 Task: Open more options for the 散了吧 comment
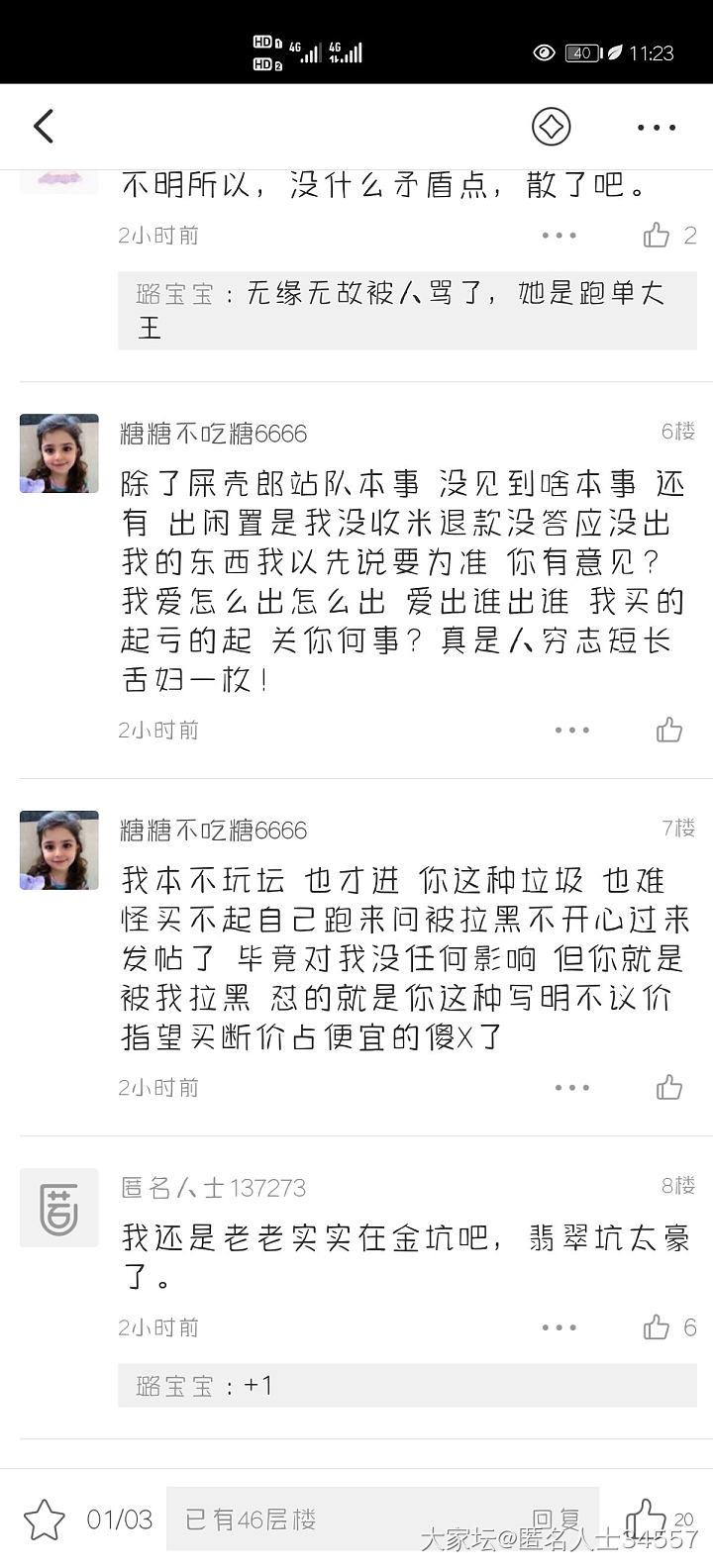pos(560,236)
